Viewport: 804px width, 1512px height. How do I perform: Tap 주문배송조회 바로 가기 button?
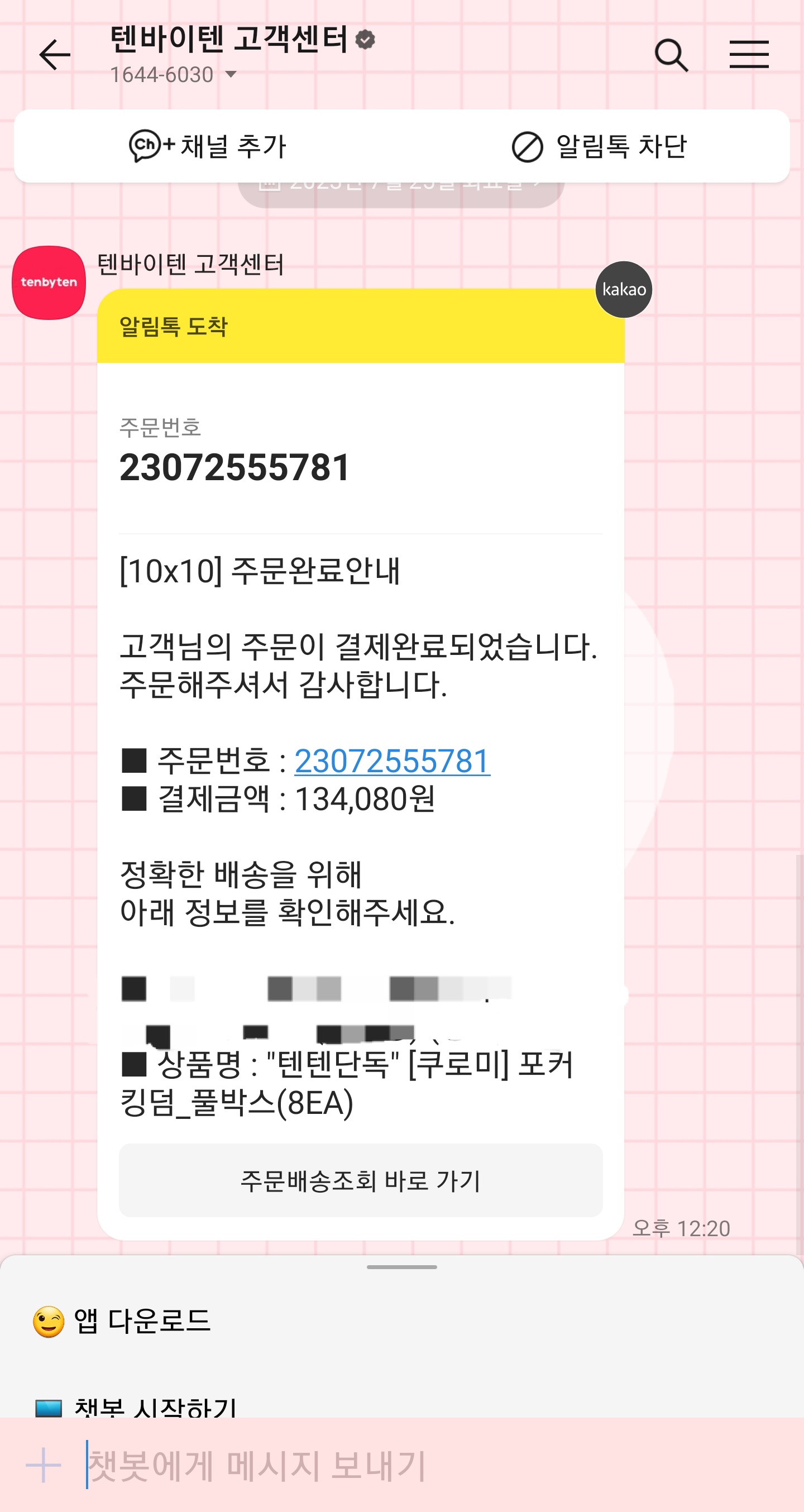pos(360,1180)
